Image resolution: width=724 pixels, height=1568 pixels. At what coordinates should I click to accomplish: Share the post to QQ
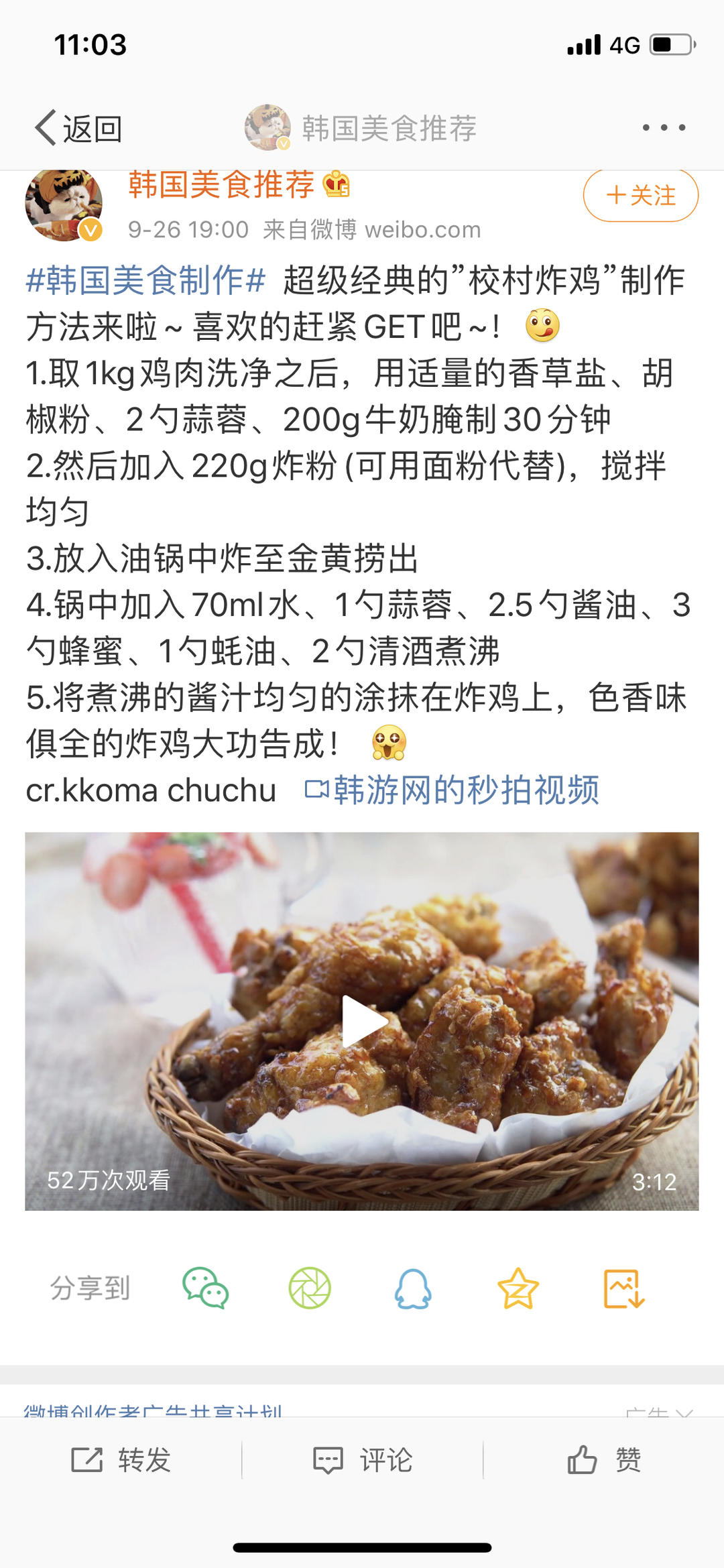point(413,1287)
